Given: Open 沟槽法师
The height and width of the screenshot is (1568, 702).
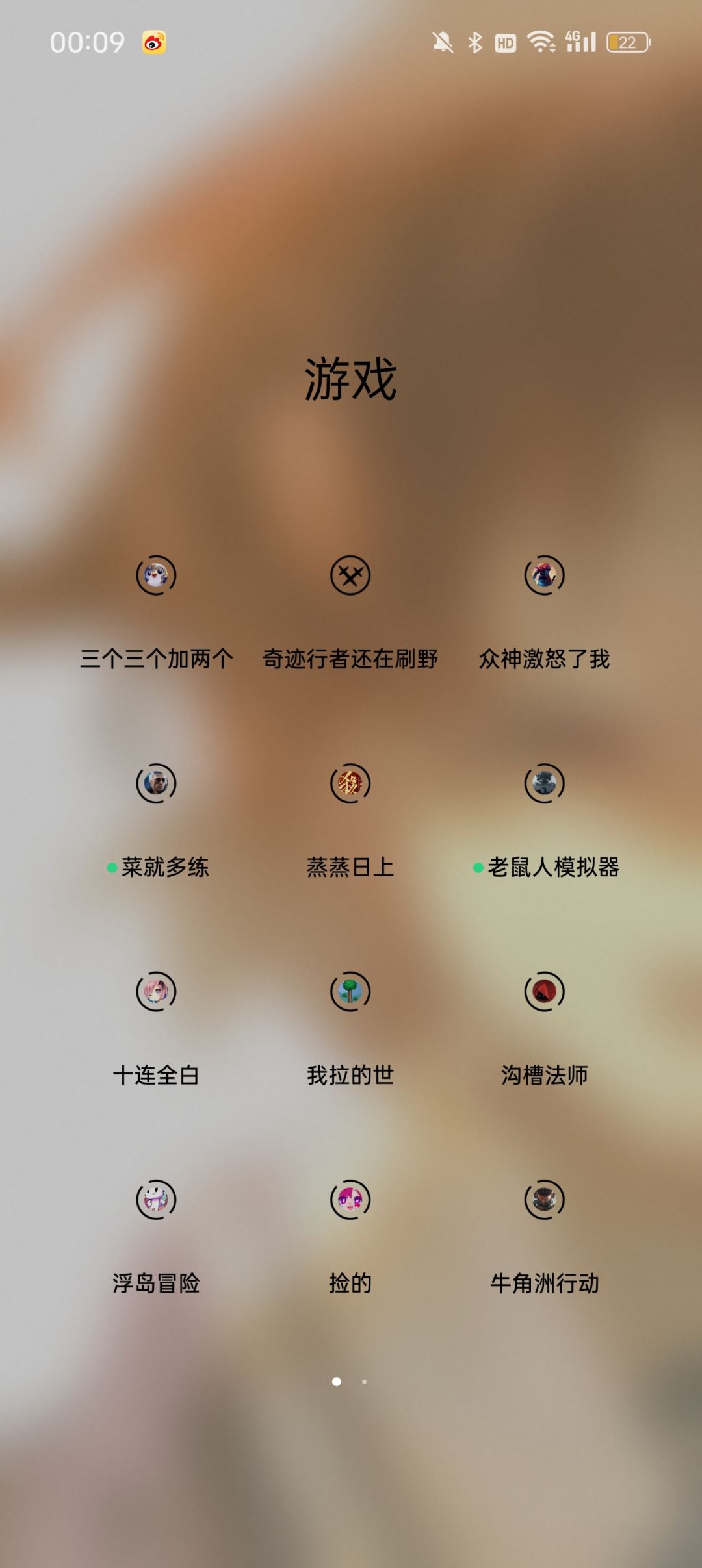Looking at the screenshot, I should click(x=545, y=991).
